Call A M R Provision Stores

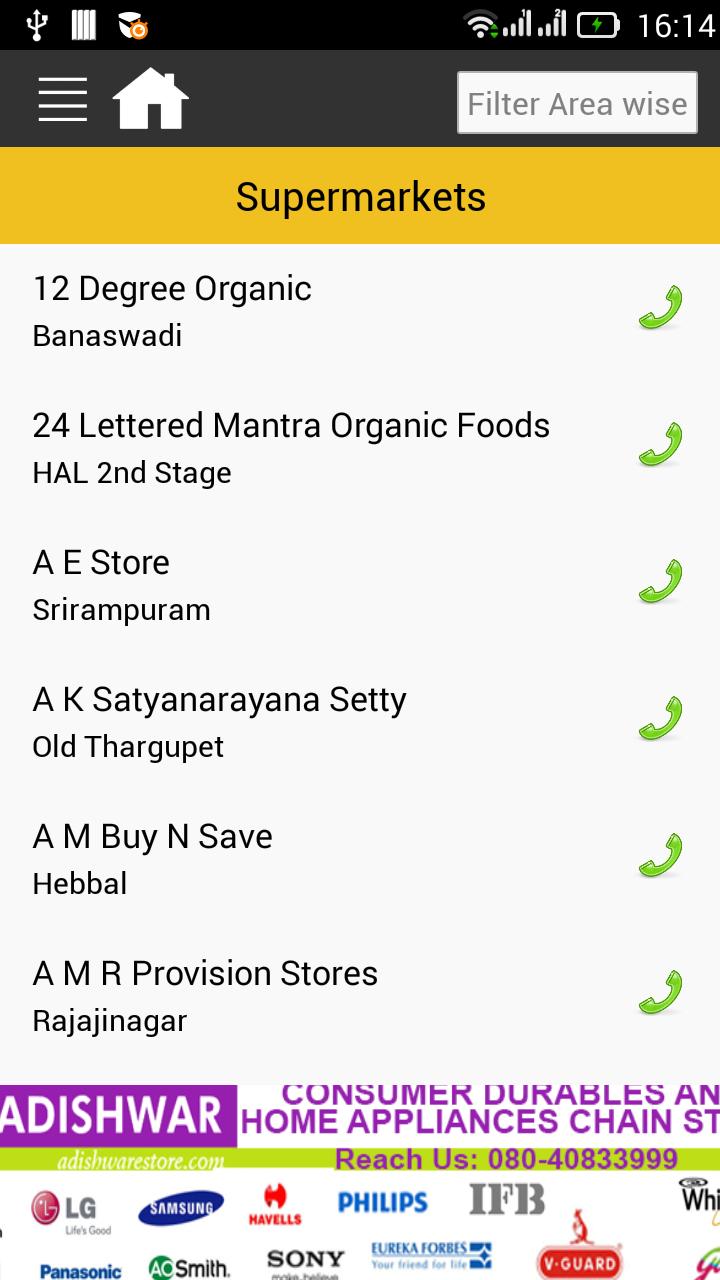(x=660, y=994)
